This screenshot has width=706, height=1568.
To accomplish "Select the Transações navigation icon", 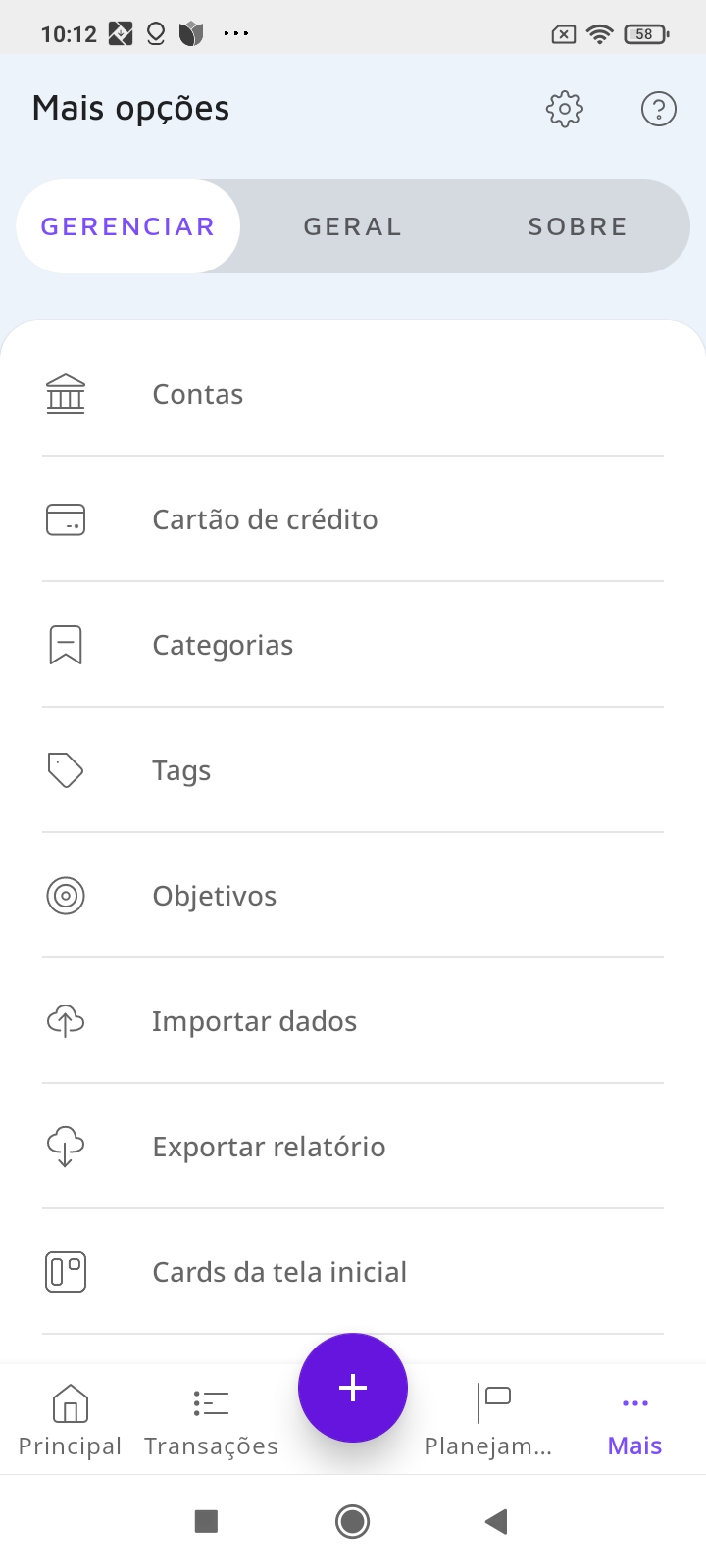I will (211, 1403).
